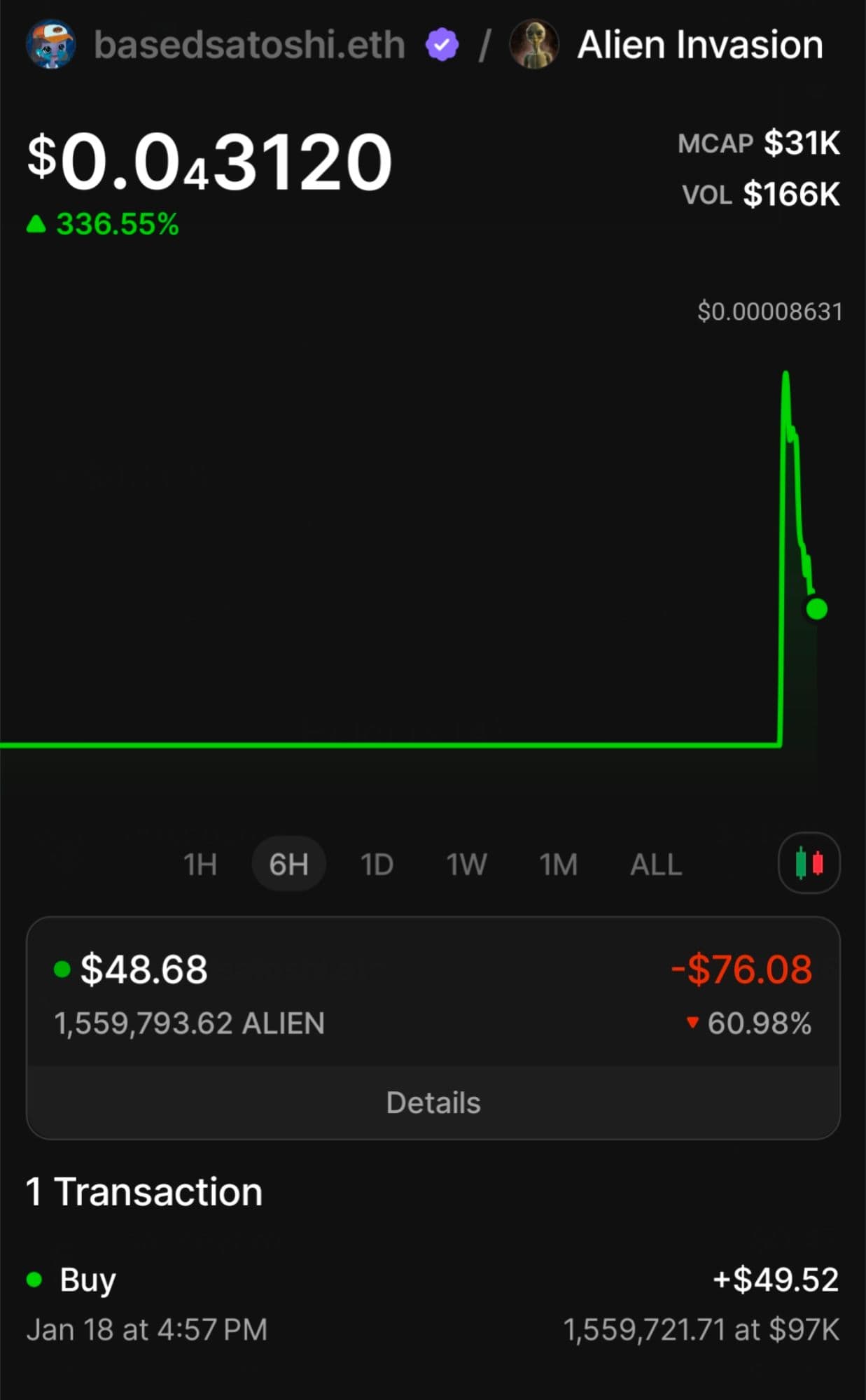The height and width of the screenshot is (1400, 866).
Task: Select the 1H chart range
Action: [x=200, y=864]
